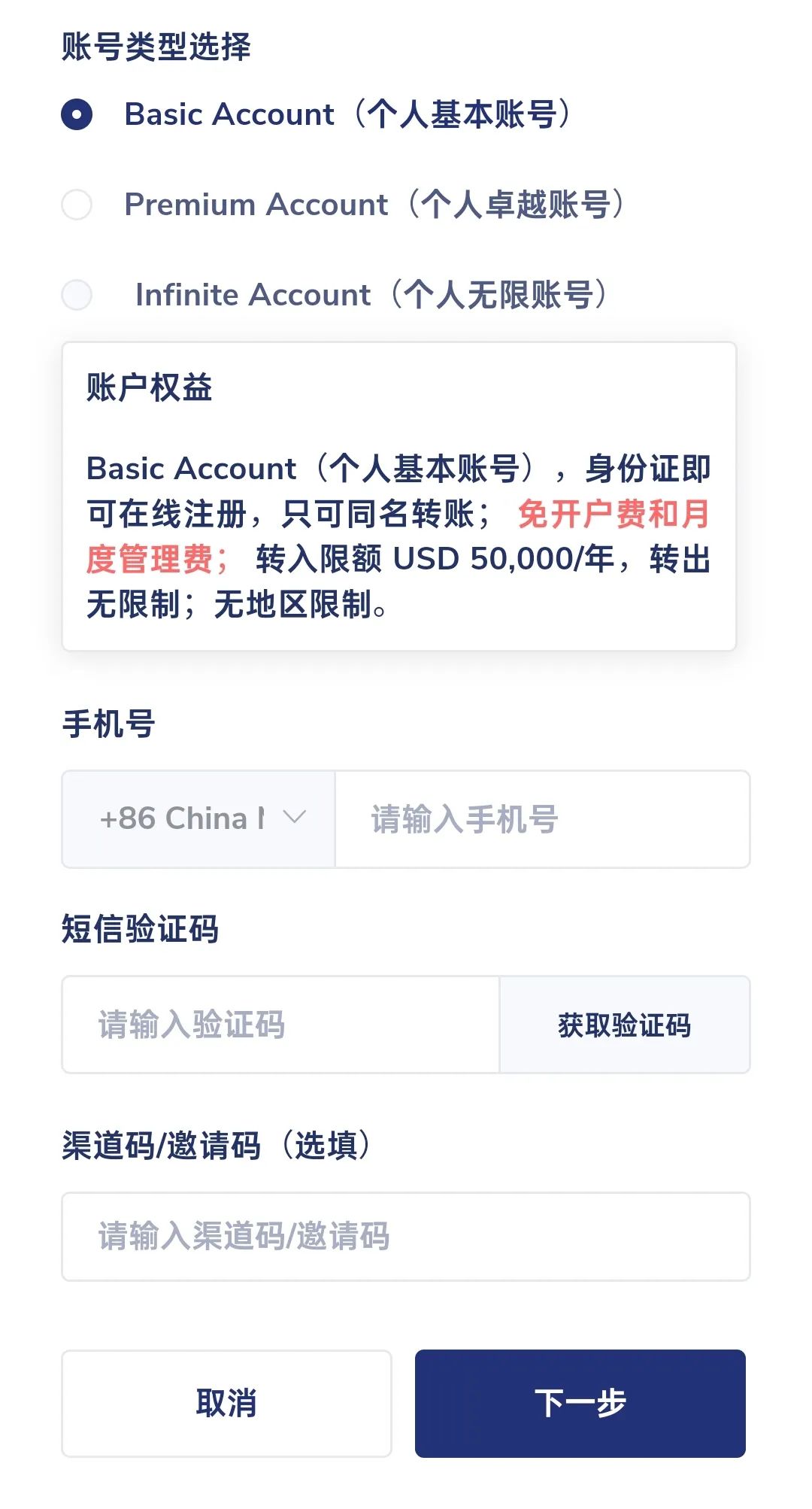Screen dimensions: 812x1509
Task: Select Infinite Account (个人无限账号)
Action: 77,295
